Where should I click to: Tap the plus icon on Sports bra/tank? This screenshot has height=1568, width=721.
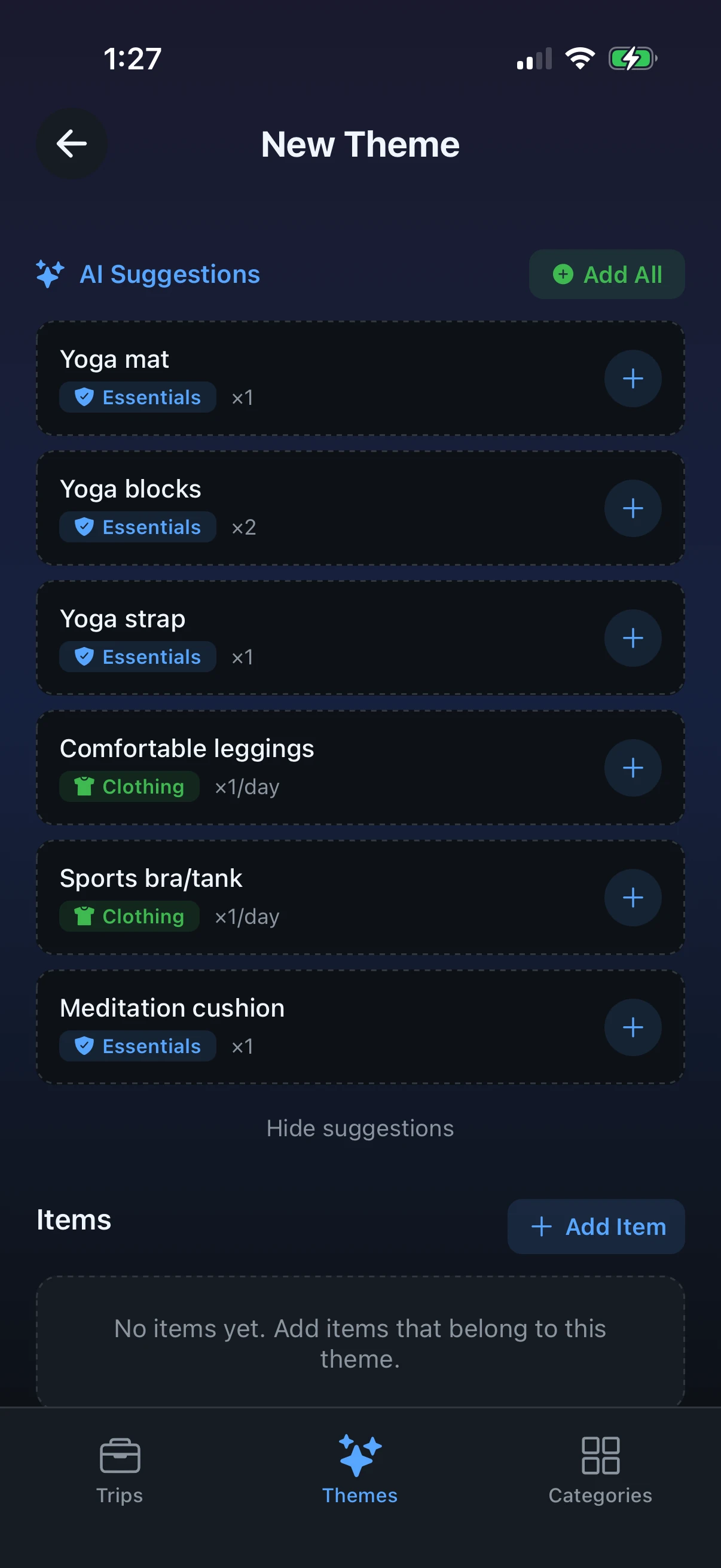click(632, 897)
